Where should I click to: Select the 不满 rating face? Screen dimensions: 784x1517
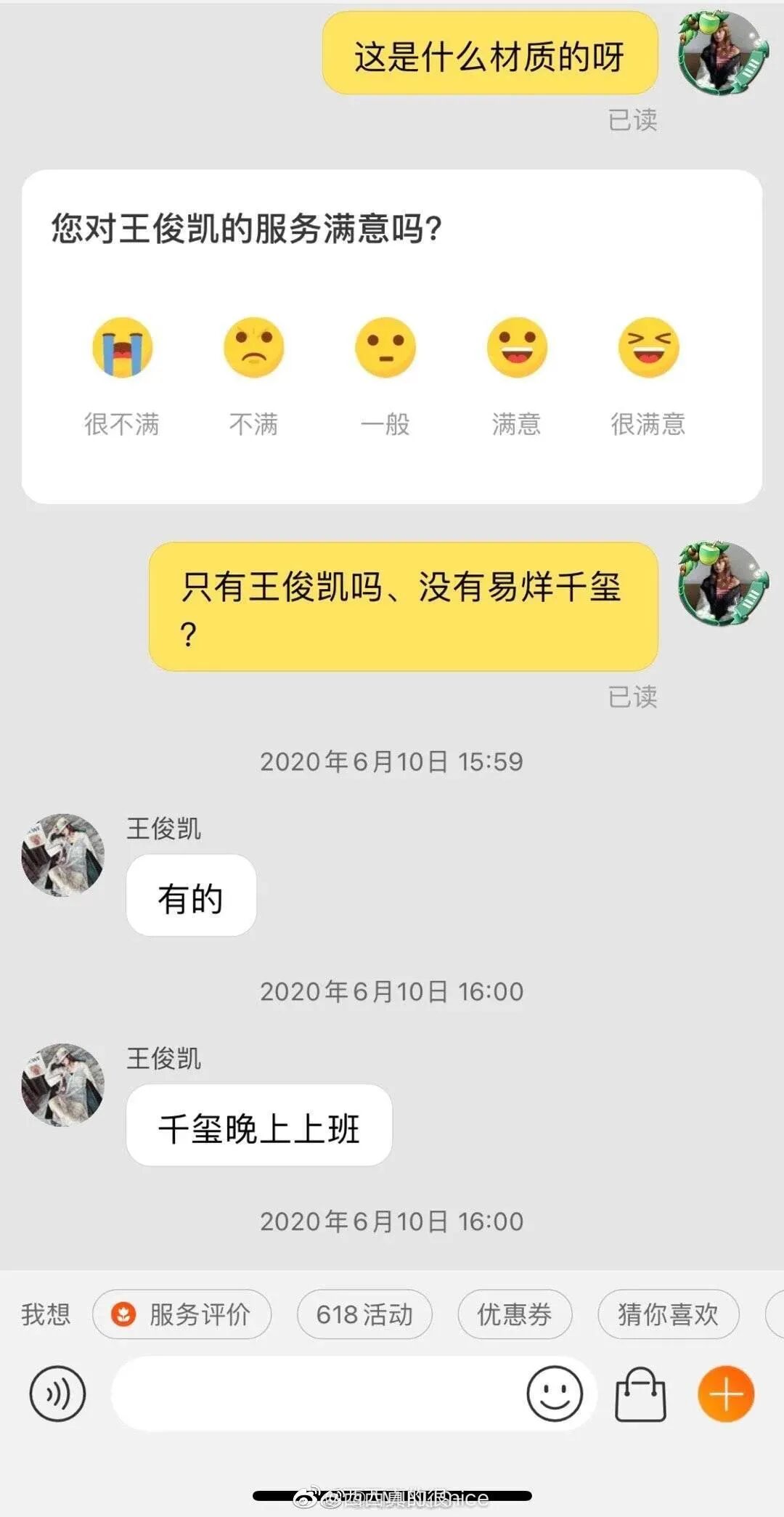(253, 348)
